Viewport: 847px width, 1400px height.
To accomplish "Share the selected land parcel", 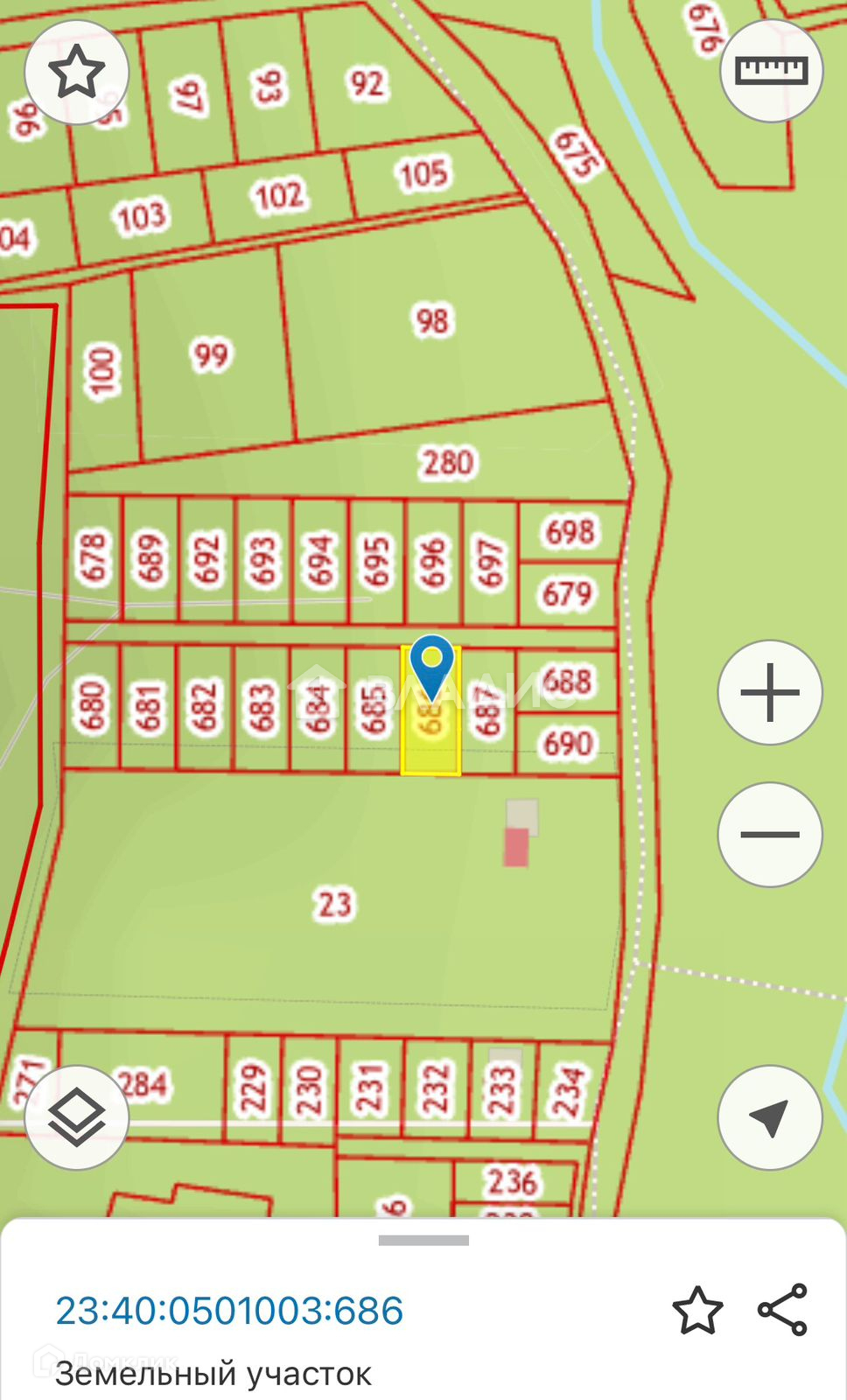I will click(782, 1310).
